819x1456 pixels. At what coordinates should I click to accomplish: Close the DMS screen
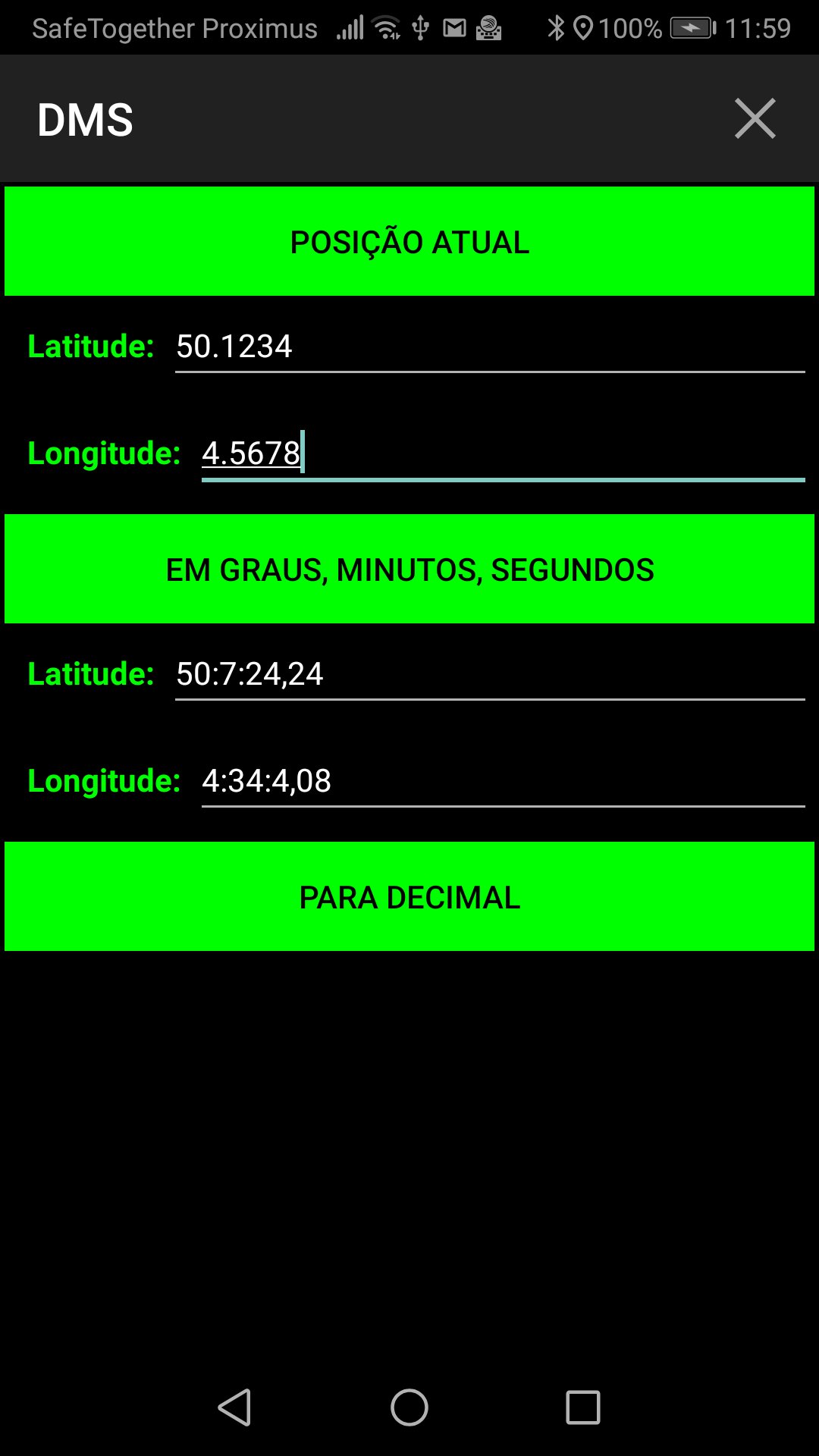755,119
